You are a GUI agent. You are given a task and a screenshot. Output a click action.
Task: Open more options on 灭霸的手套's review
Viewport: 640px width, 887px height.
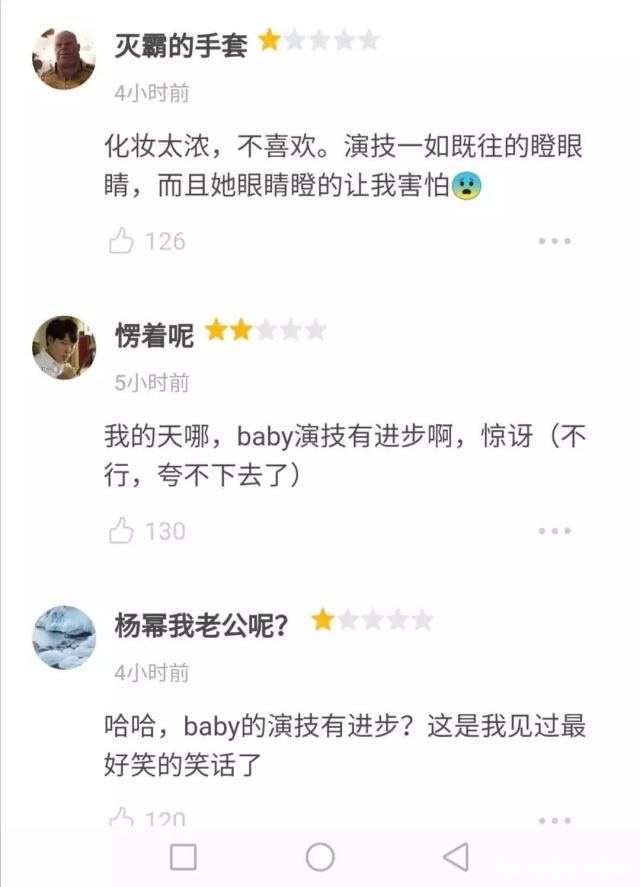click(554, 241)
